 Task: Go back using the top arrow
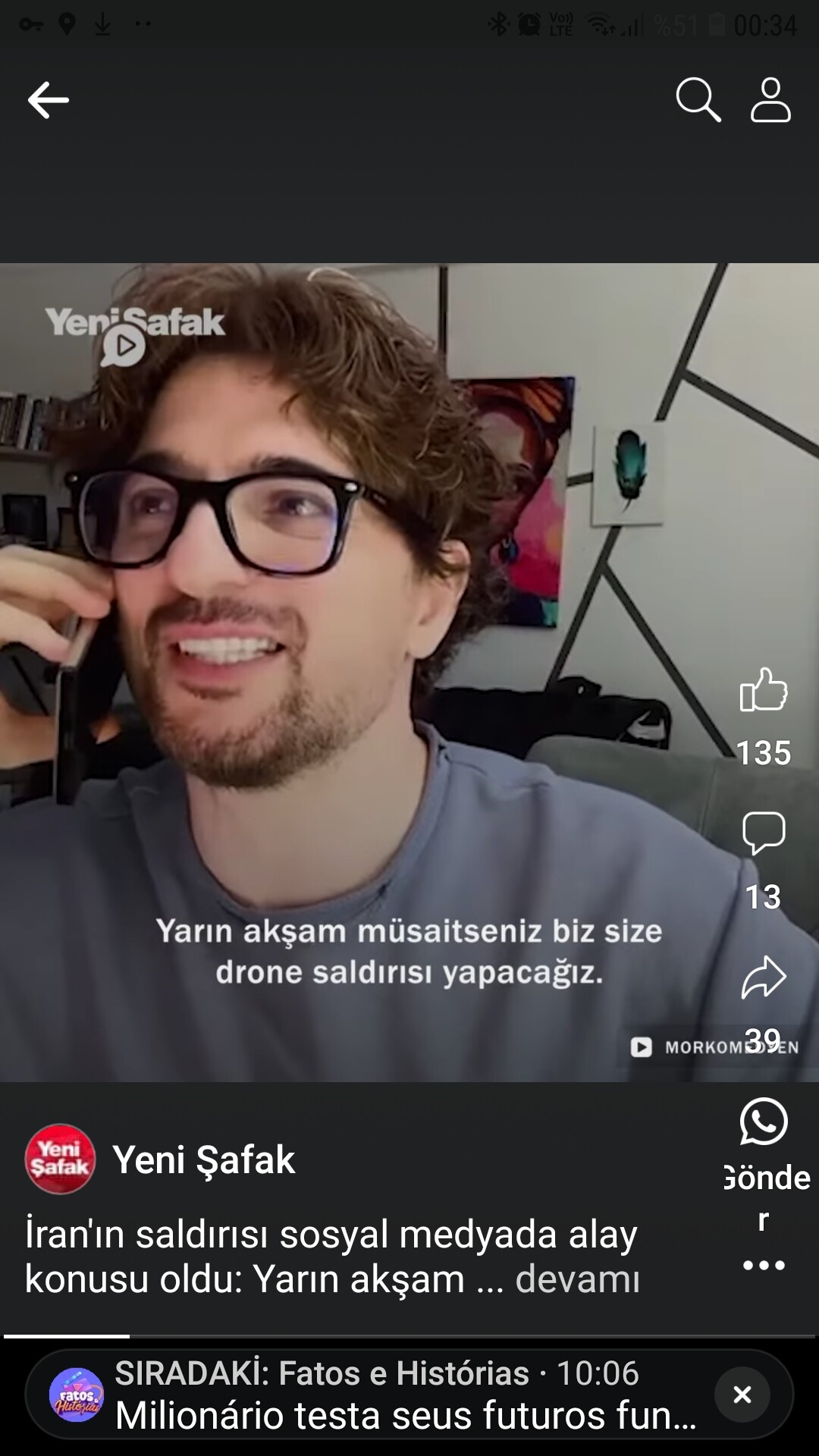[48, 100]
